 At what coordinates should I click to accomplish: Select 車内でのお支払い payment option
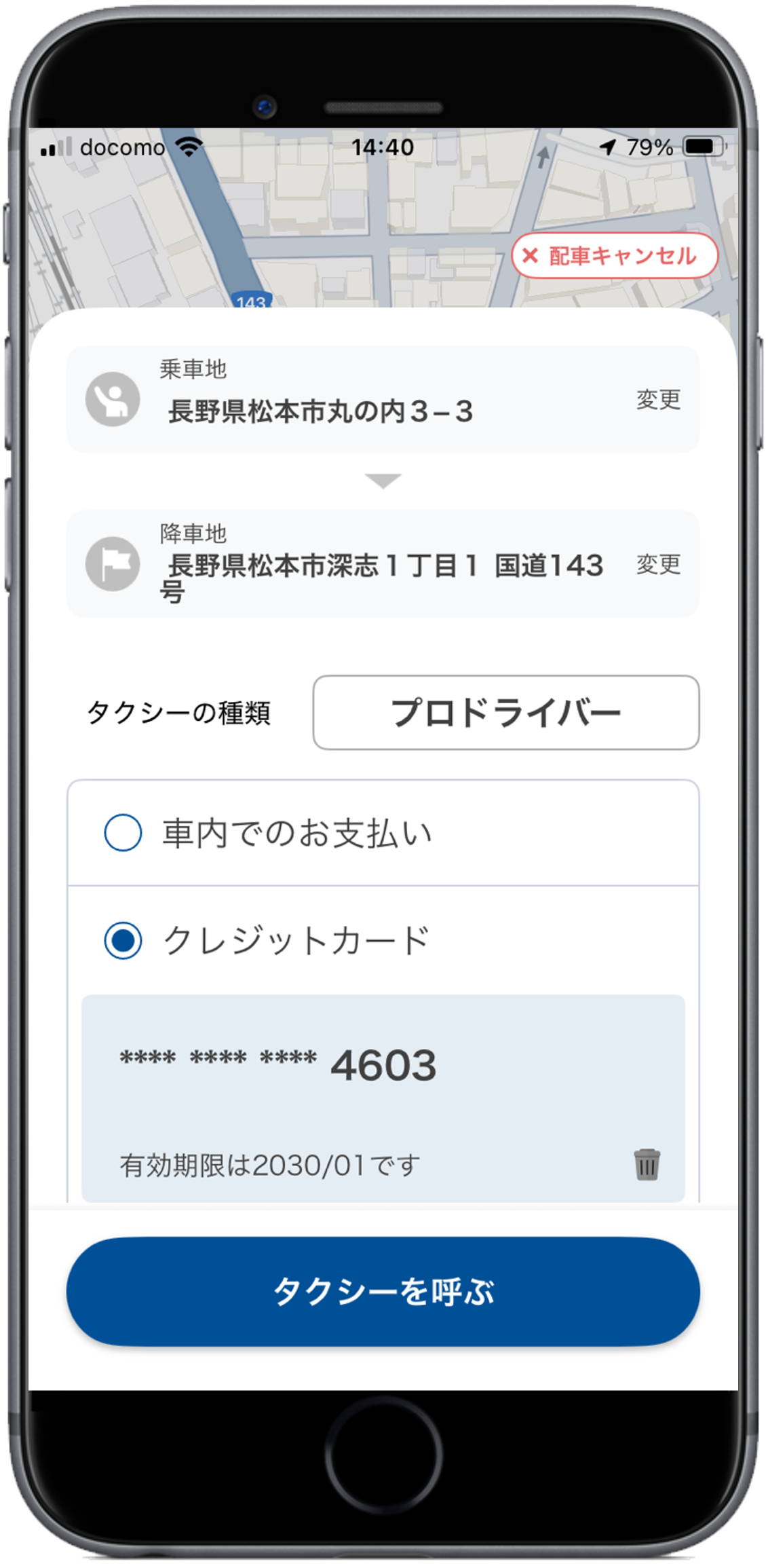(x=123, y=833)
